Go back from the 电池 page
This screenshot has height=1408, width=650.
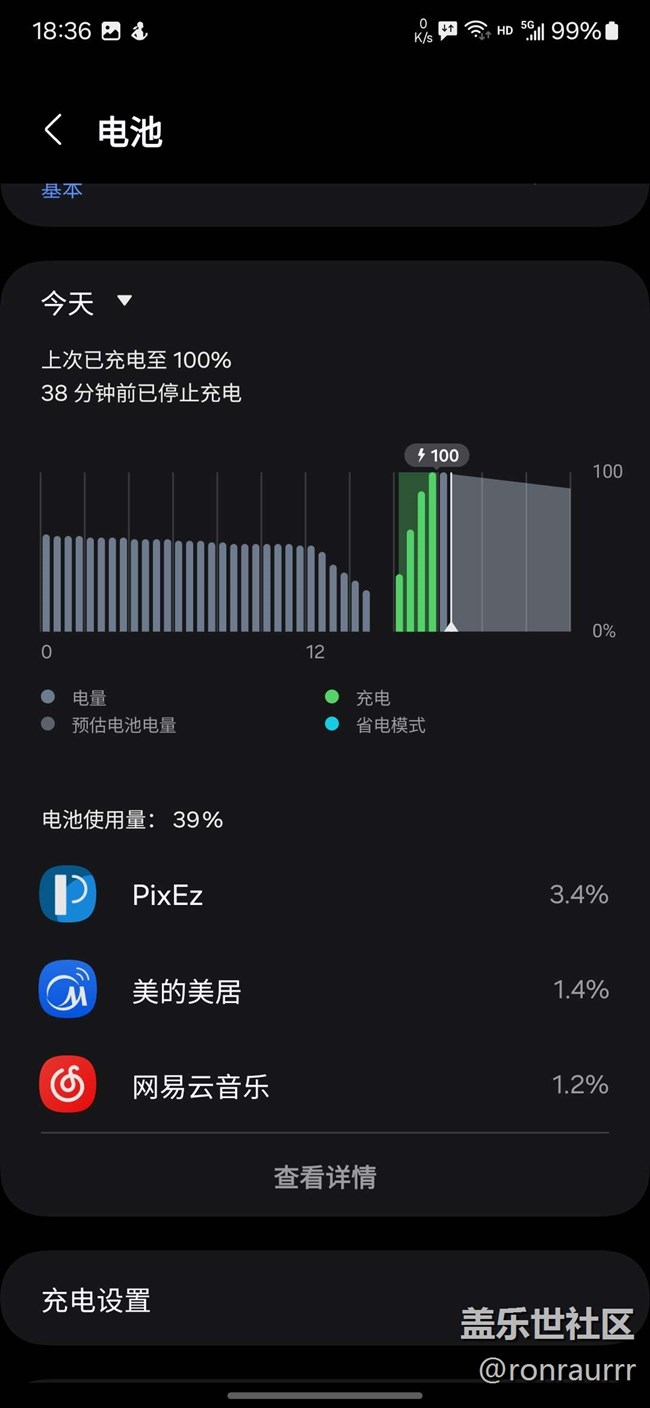(54, 131)
